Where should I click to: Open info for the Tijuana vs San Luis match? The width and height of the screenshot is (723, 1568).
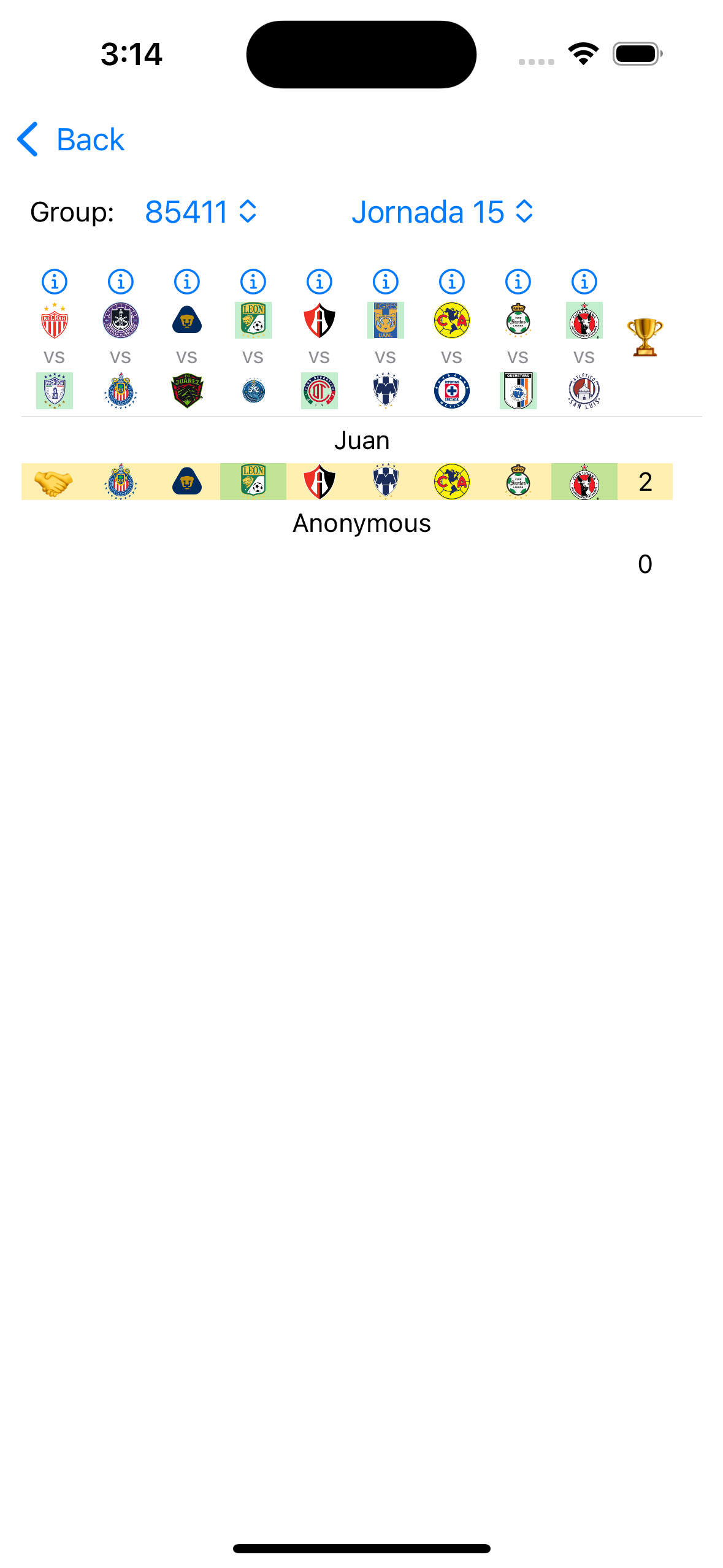(584, 282)
